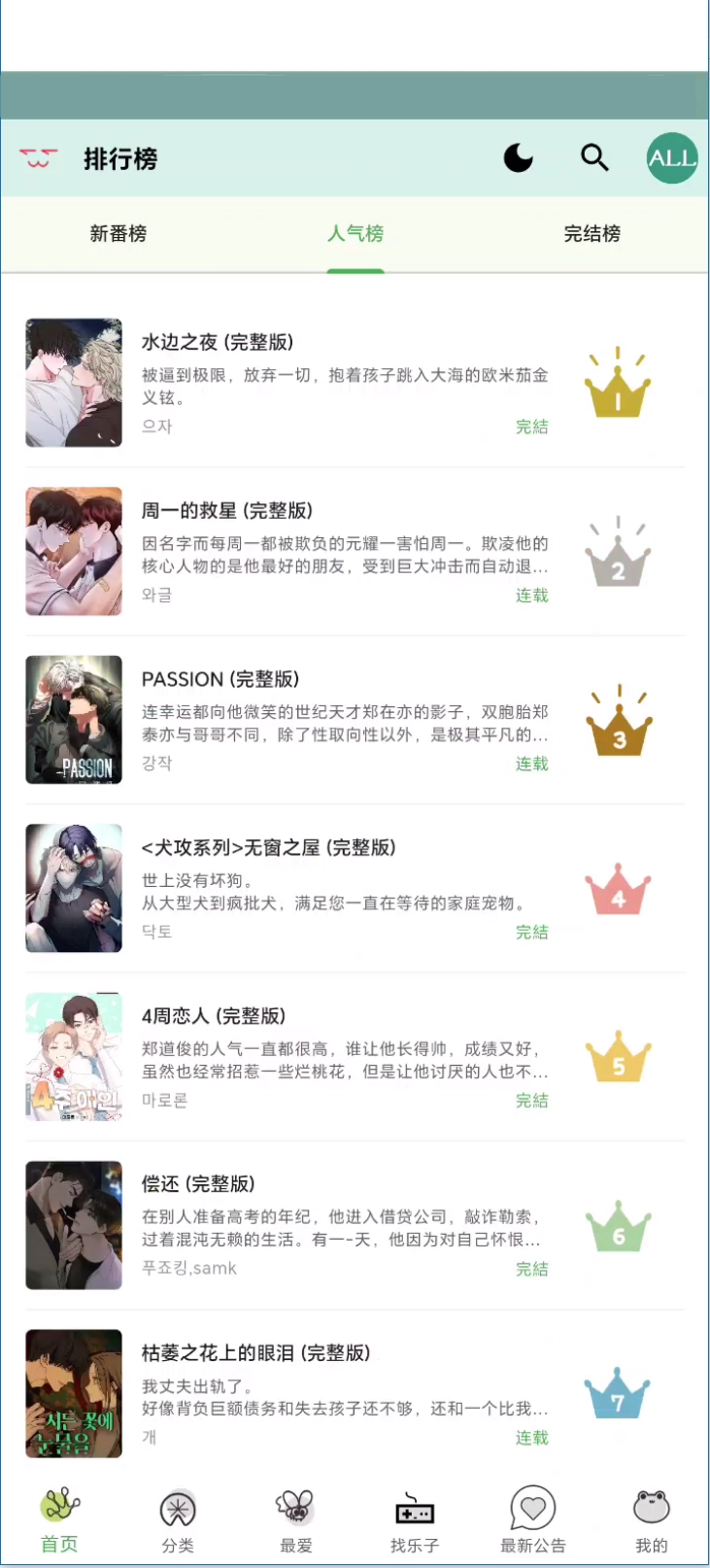
Task: Open 枯萎之花上的眼泪 (完整版)
Action: [x=256, y=1352]
